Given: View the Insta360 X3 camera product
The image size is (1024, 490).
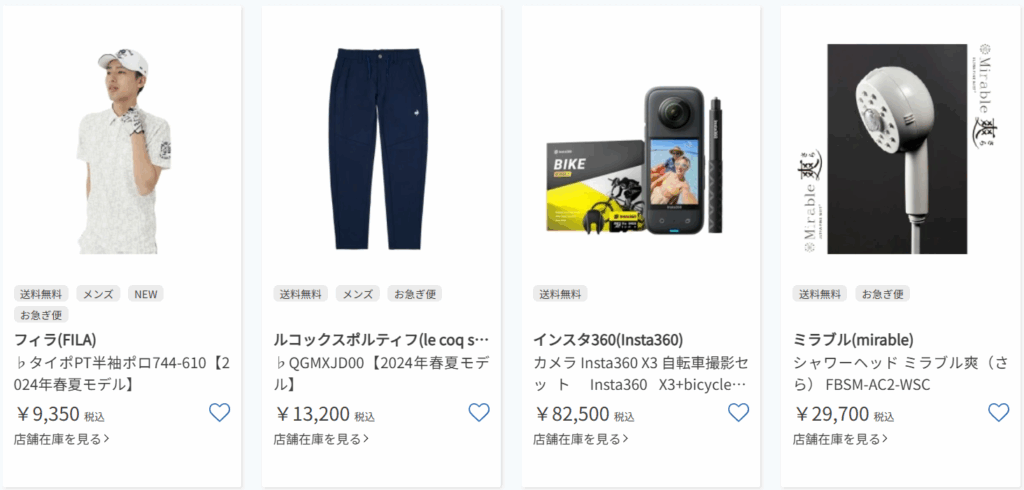Looking at the screenshot, I should (640, 150).
